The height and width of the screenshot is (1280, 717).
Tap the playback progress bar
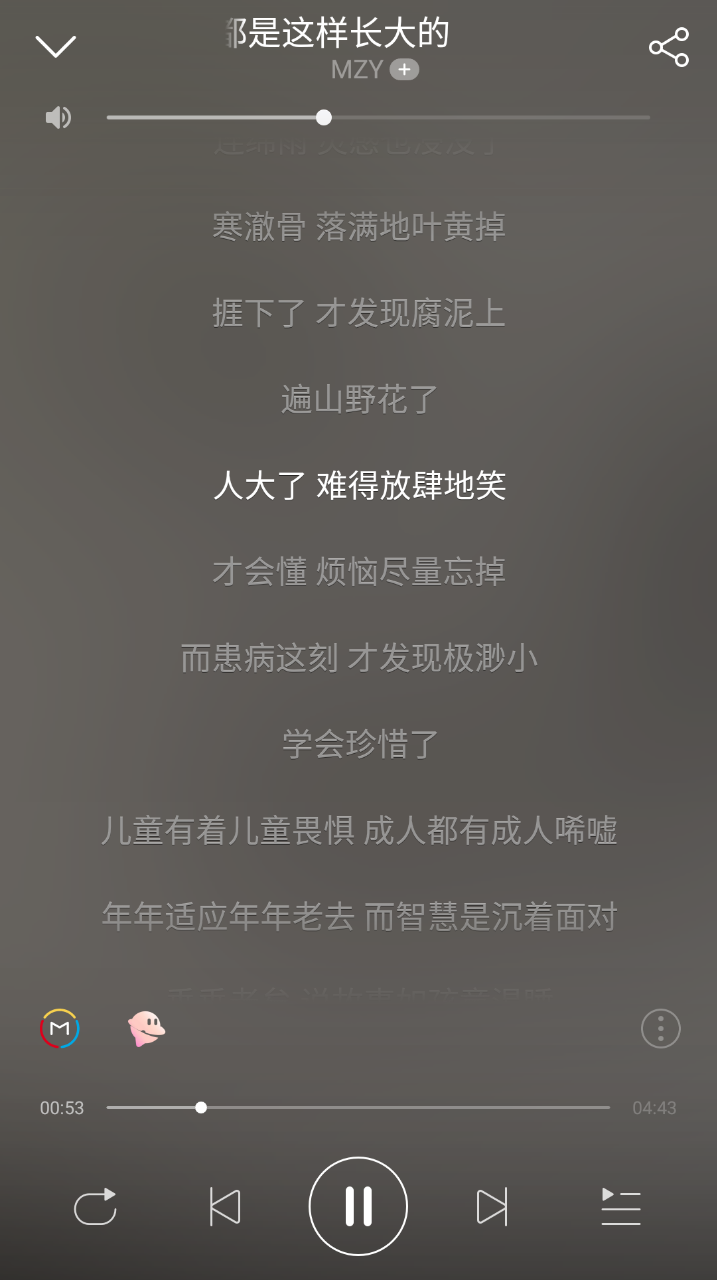click(358, 1107)
